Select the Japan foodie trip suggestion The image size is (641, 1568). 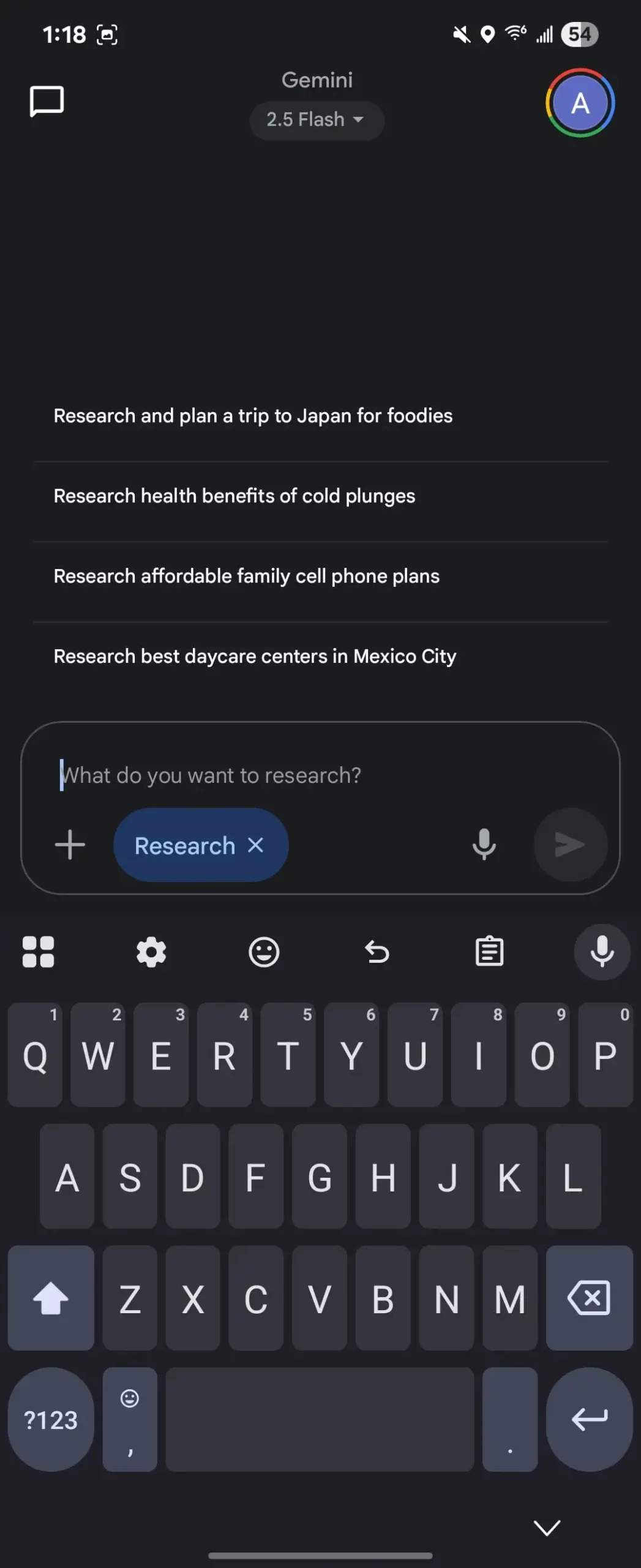253,416
